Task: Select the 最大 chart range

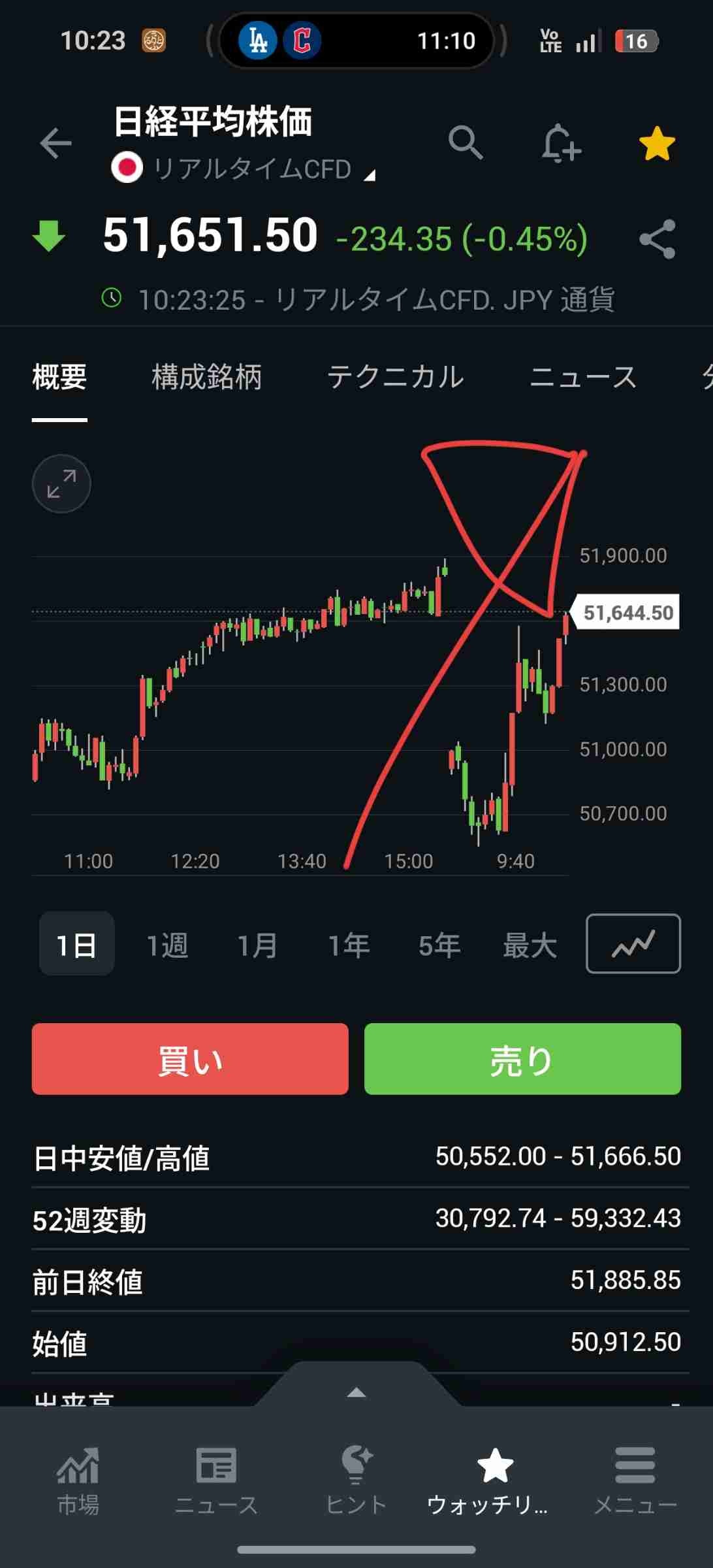Action: [530, 945]
